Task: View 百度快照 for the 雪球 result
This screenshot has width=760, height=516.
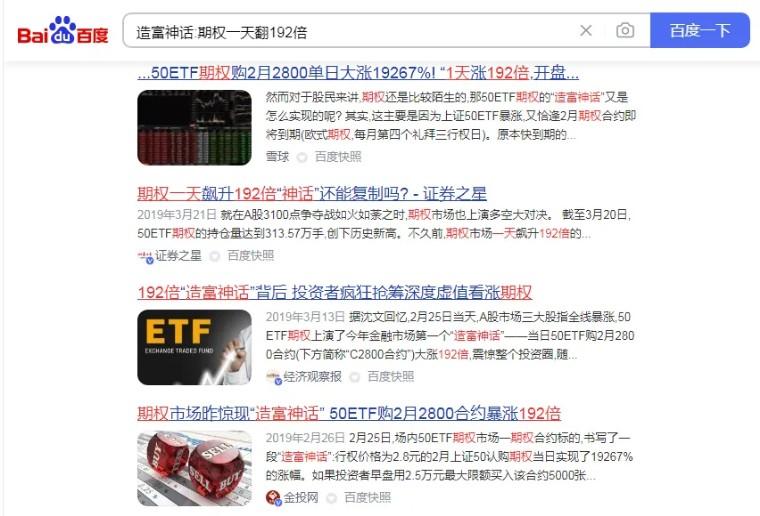Action: [338, 157]
